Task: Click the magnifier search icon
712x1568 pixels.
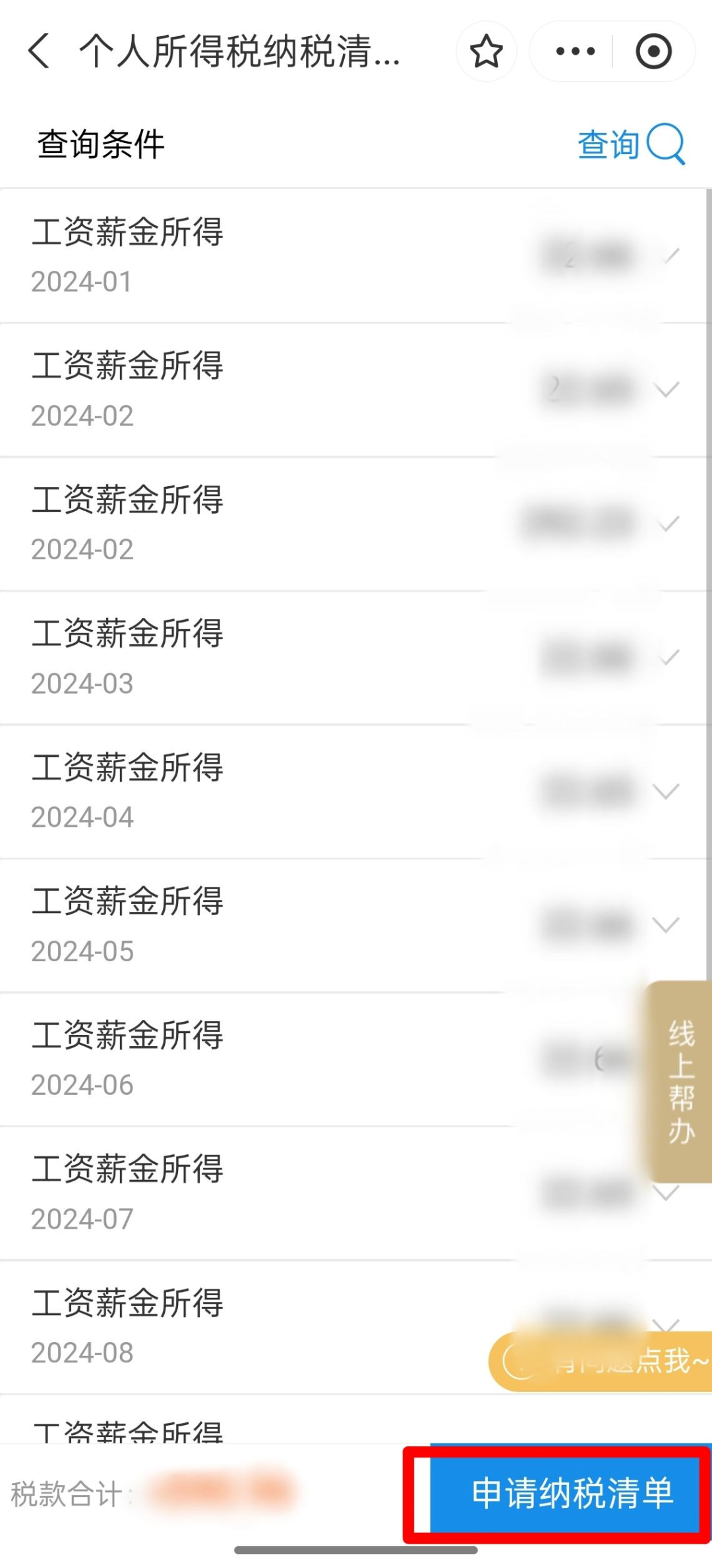Action: coord(667,144)
